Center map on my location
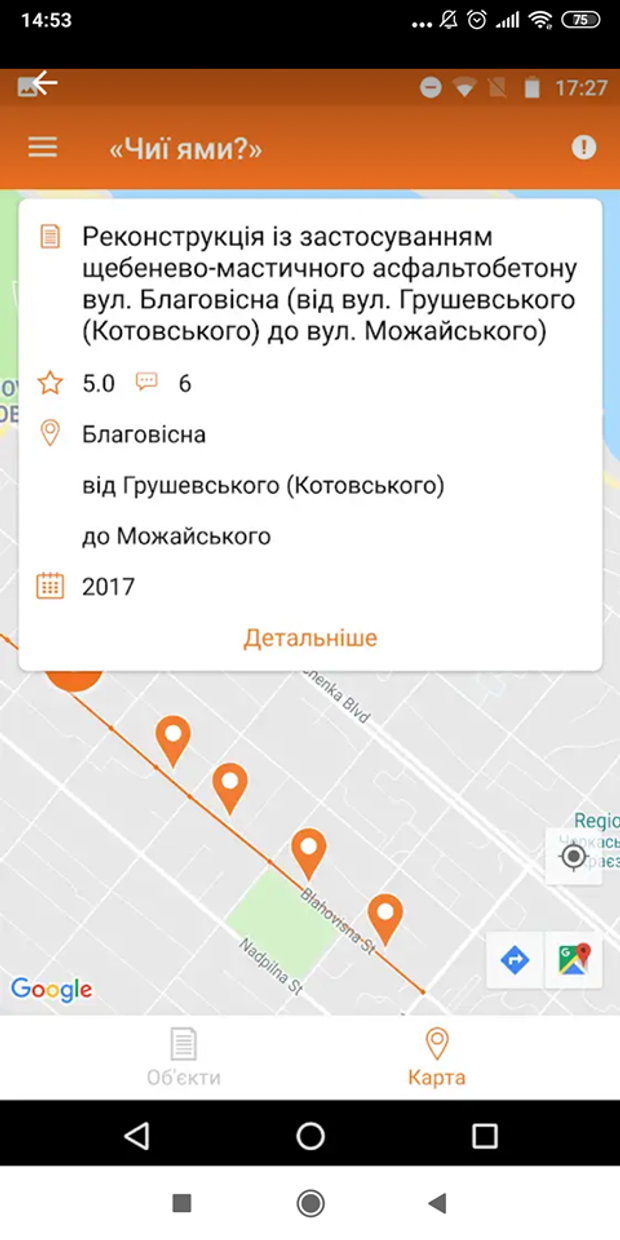This screenshot has width=620, height=1240. coord(574,857)
